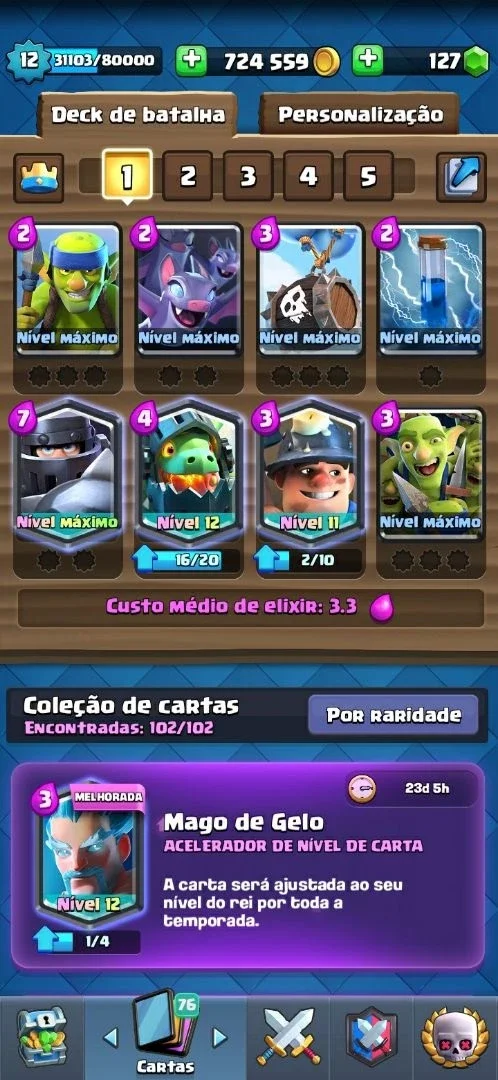Tap the Spear Goblins card in the deck
The image size is (498, 1080).
68,289
